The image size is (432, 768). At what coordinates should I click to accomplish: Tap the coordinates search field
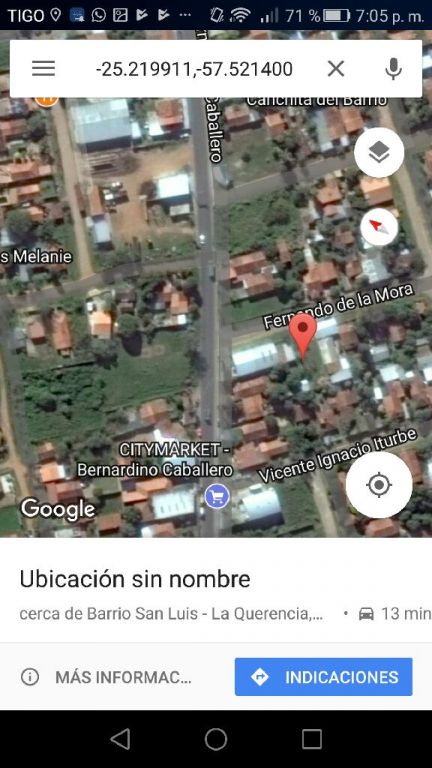coord(194,69)
